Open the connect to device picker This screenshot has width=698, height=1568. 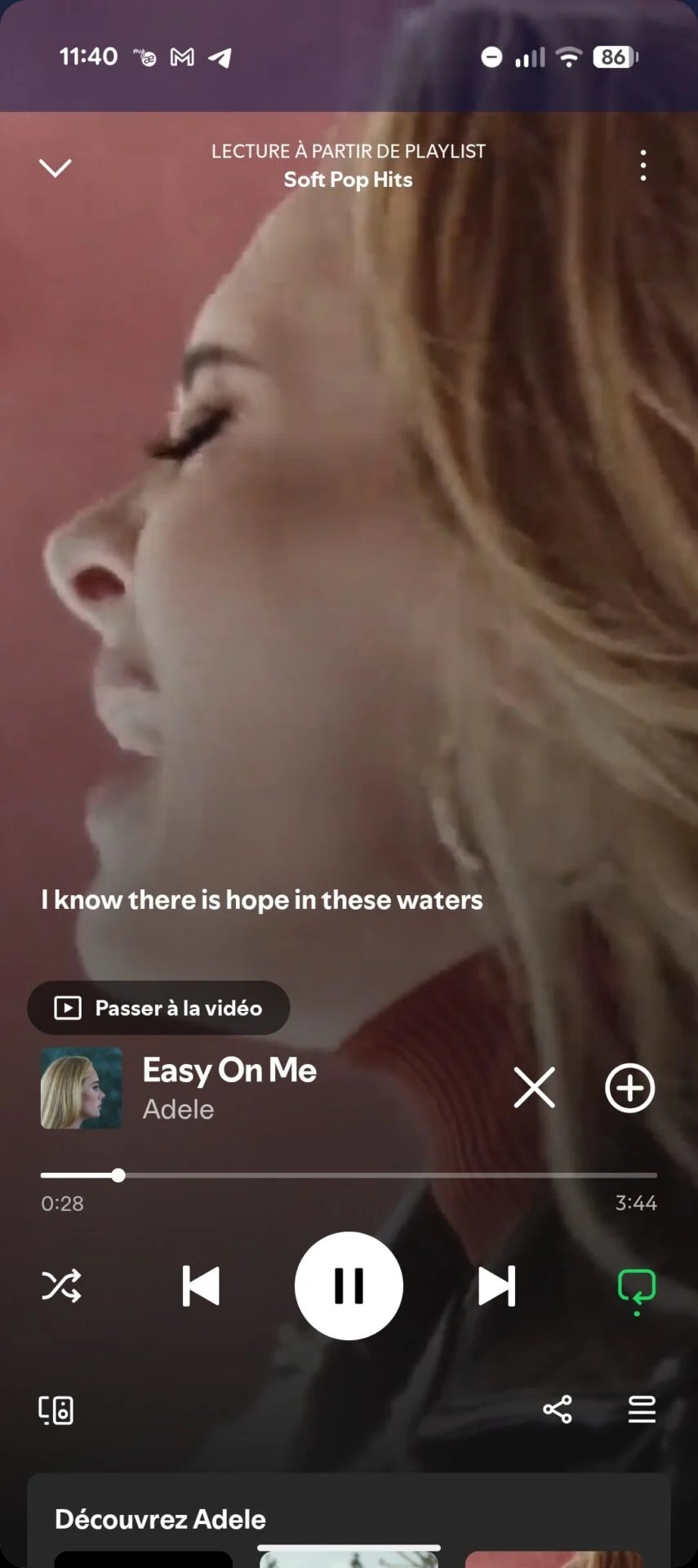pyautogui.click(x=56, y=1410)
